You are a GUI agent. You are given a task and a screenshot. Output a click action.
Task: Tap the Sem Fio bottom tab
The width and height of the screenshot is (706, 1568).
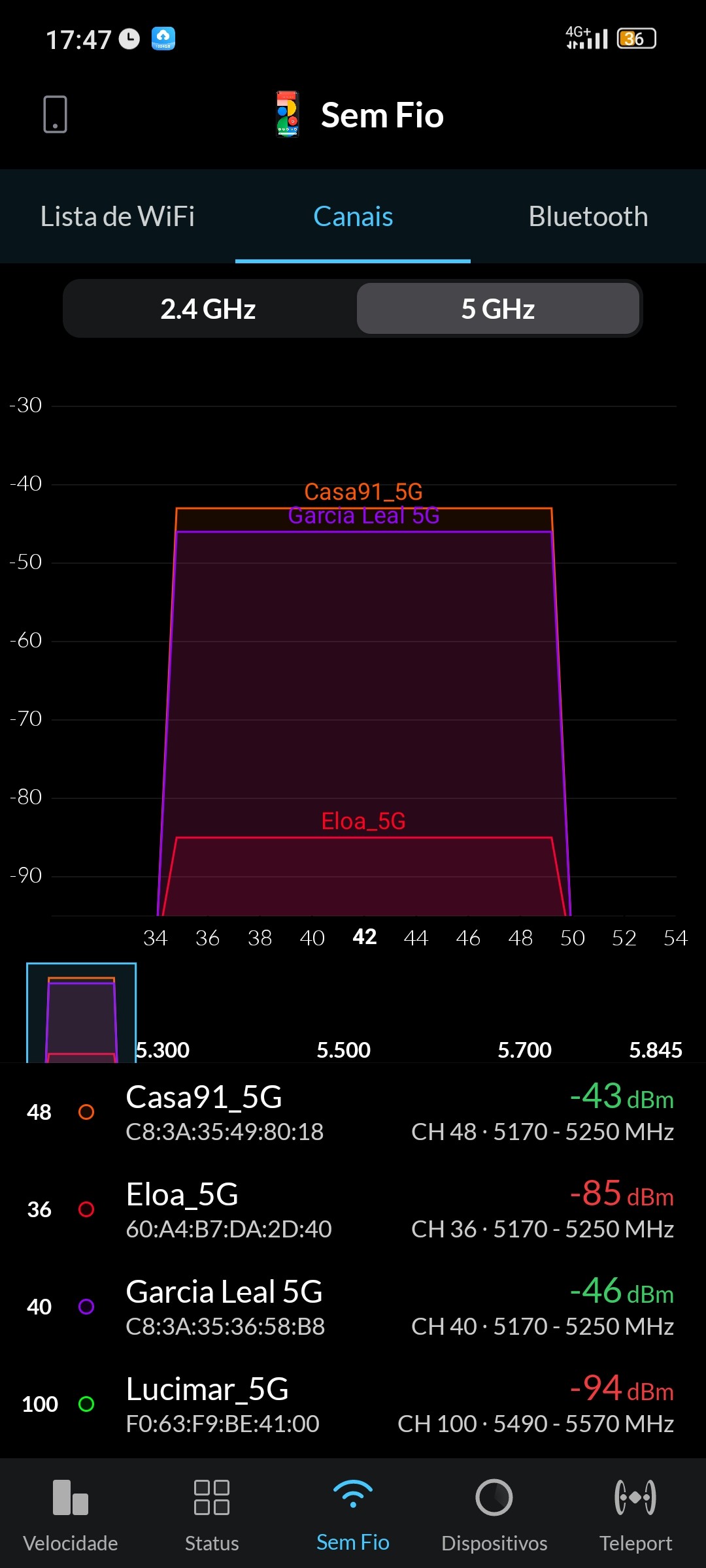[353, 1514]
